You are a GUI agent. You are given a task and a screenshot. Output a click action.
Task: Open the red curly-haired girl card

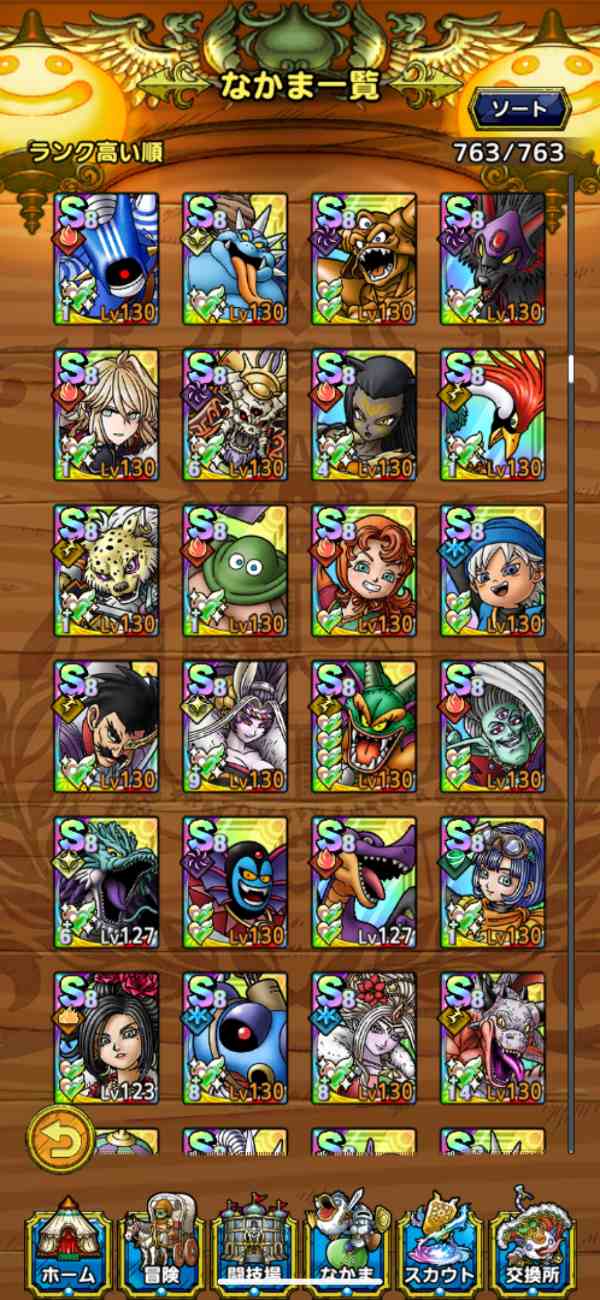364,570
